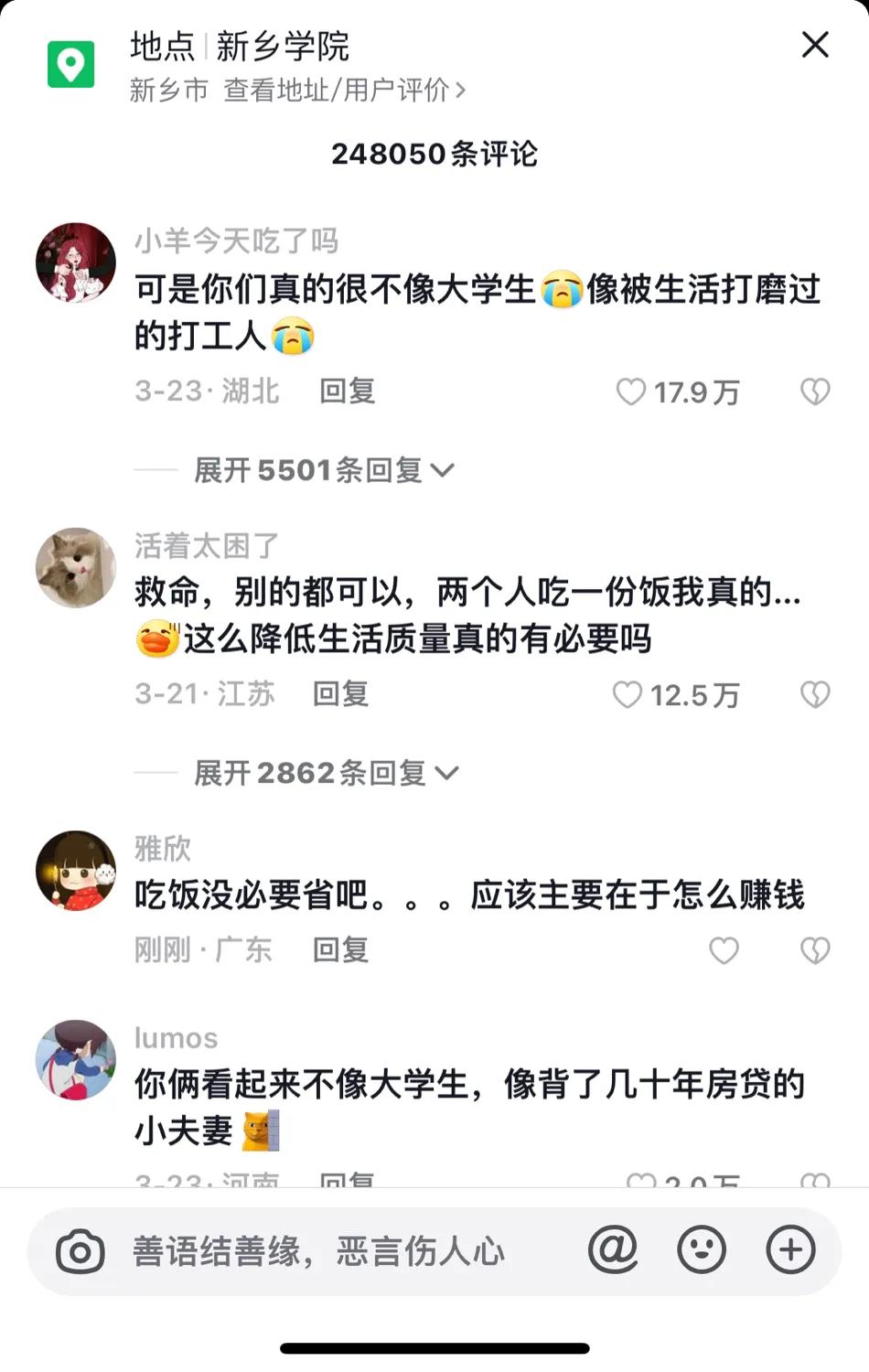Open the emoji smiley picker icon
869x1372 pixels.
coord(703,1249)
